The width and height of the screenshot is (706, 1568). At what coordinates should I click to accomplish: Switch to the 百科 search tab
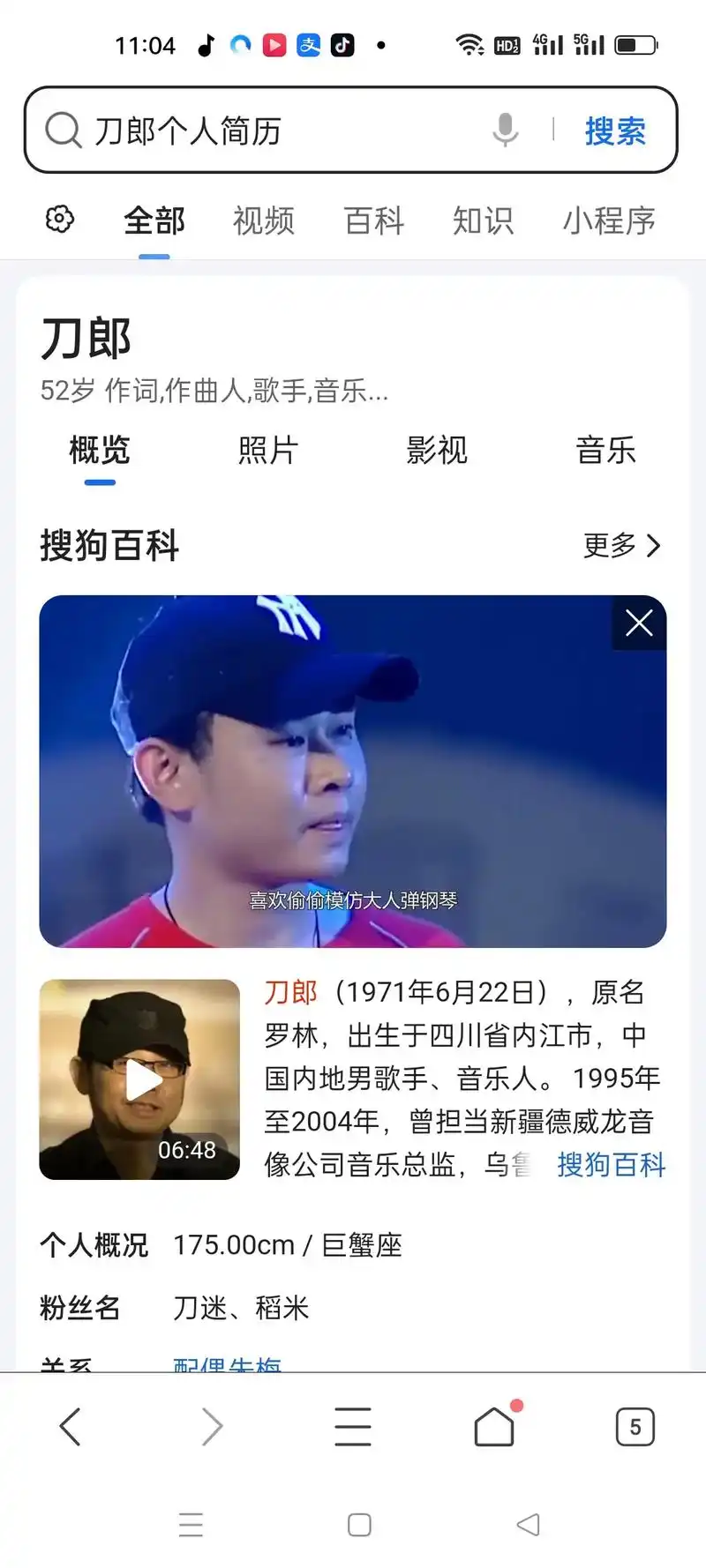click(x=372, y=221)
